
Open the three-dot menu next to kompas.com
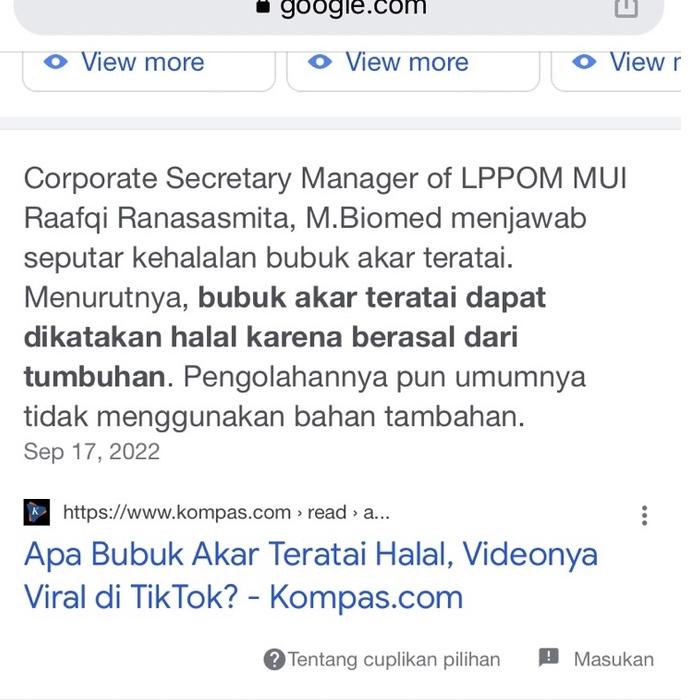tap(644, 515)
